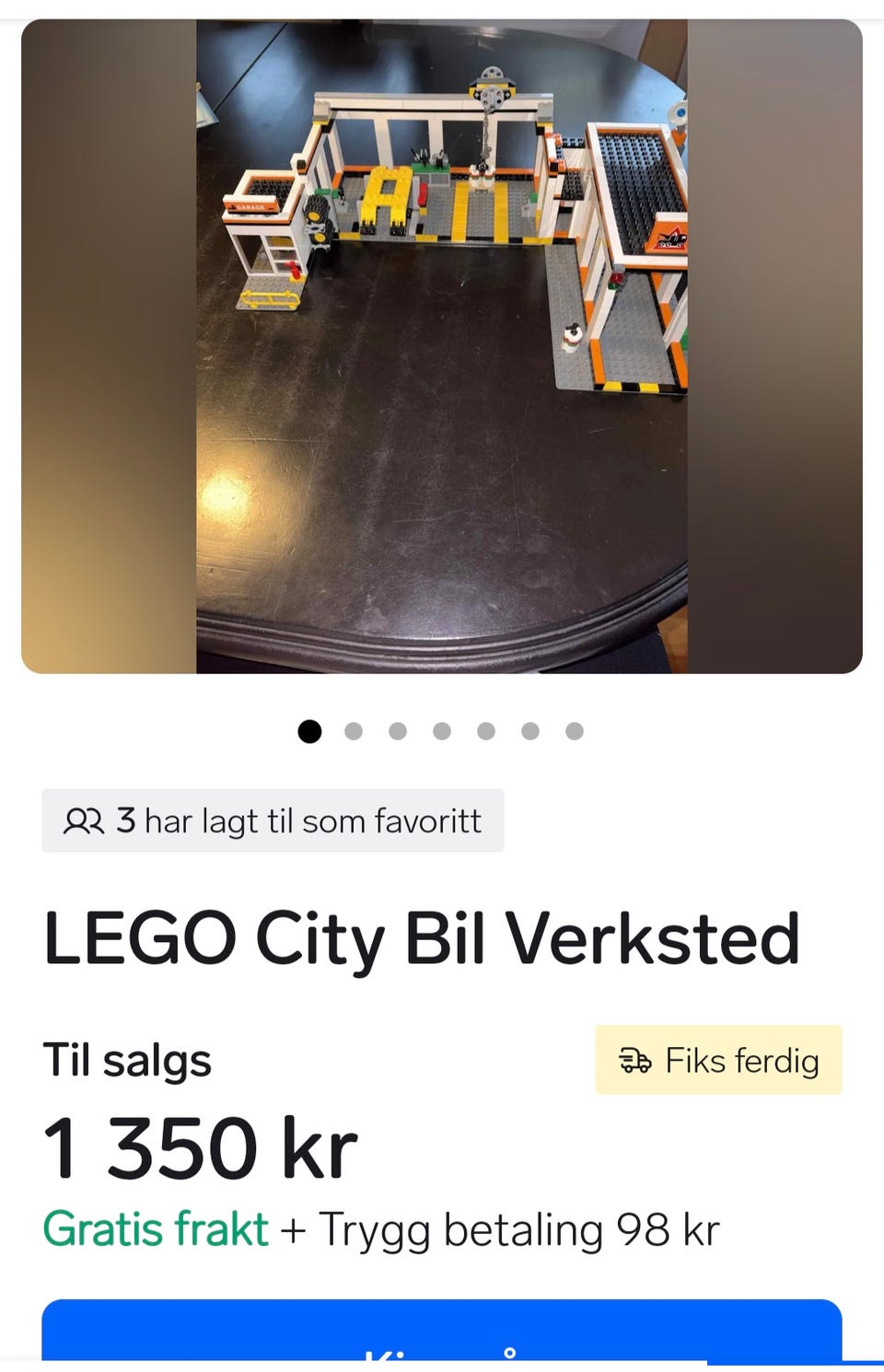Click the carousel dot row below the image

442,731
